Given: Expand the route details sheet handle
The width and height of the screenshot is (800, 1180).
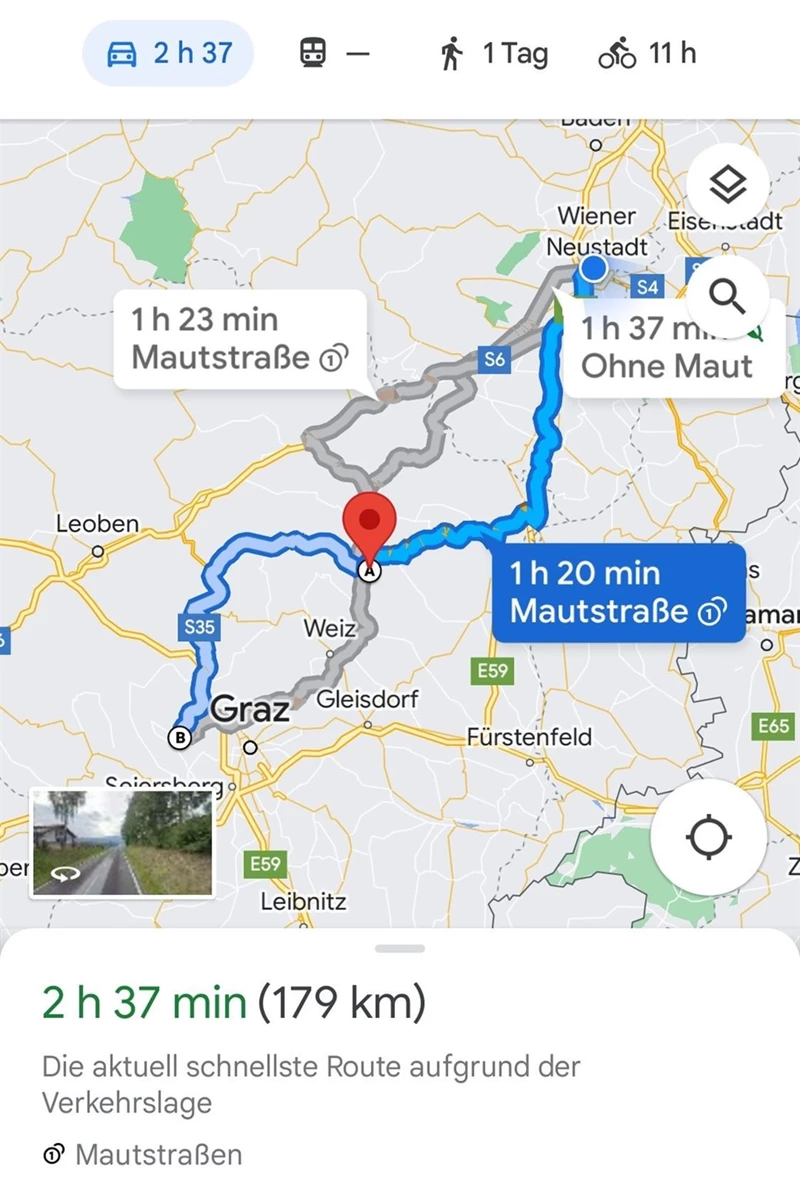Looking at the screenshot, I should click(x=400, y=948).
